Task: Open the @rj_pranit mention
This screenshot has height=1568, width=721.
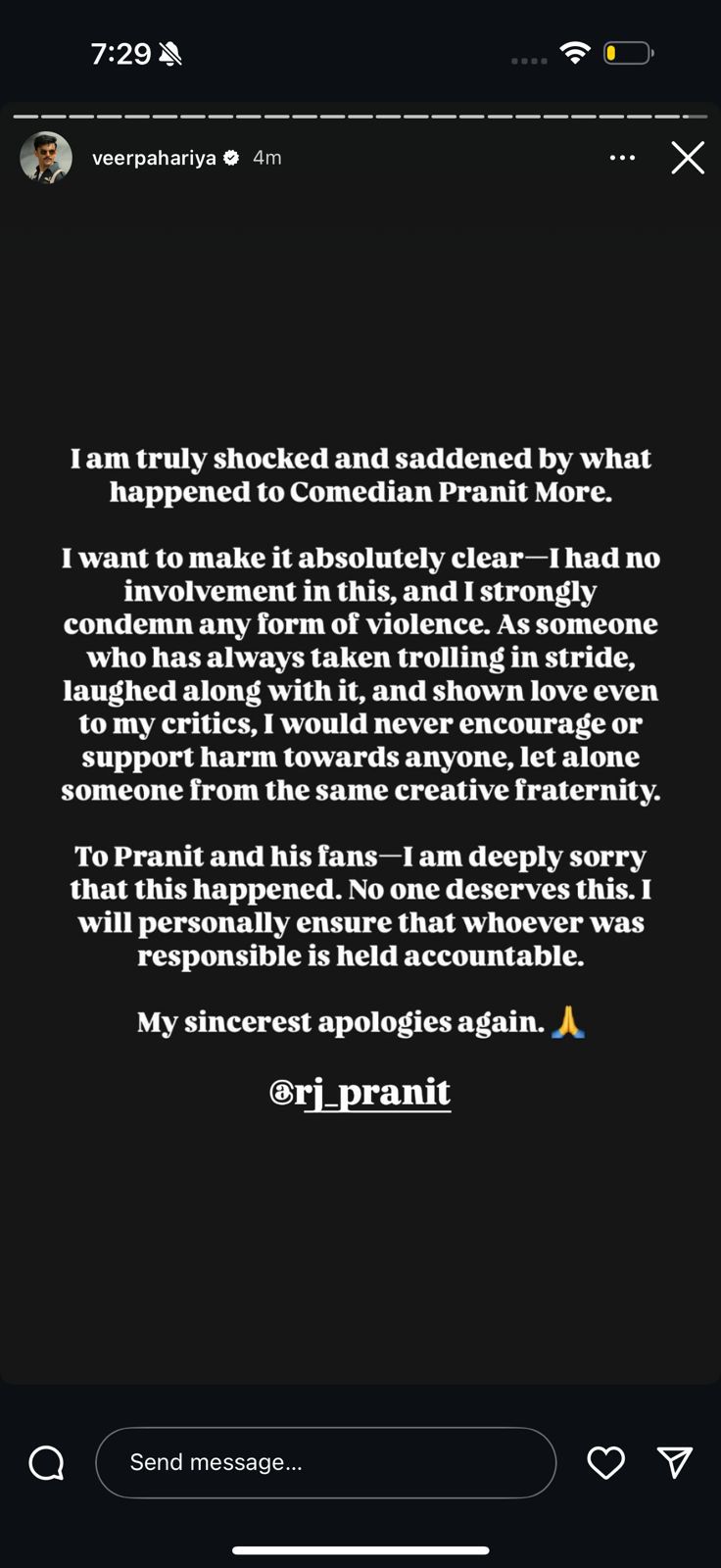Action: coord(360,1092)
